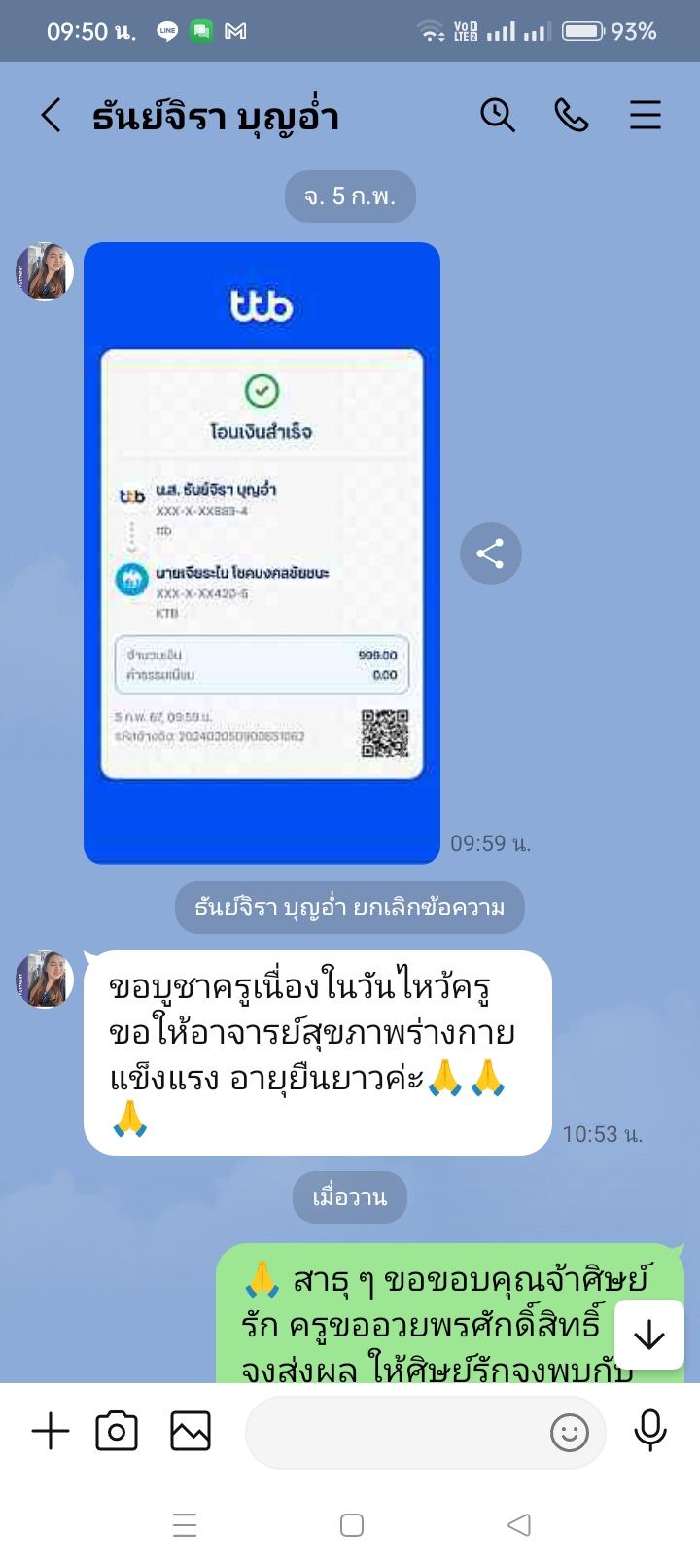Search within this conversation

(497, 116)
